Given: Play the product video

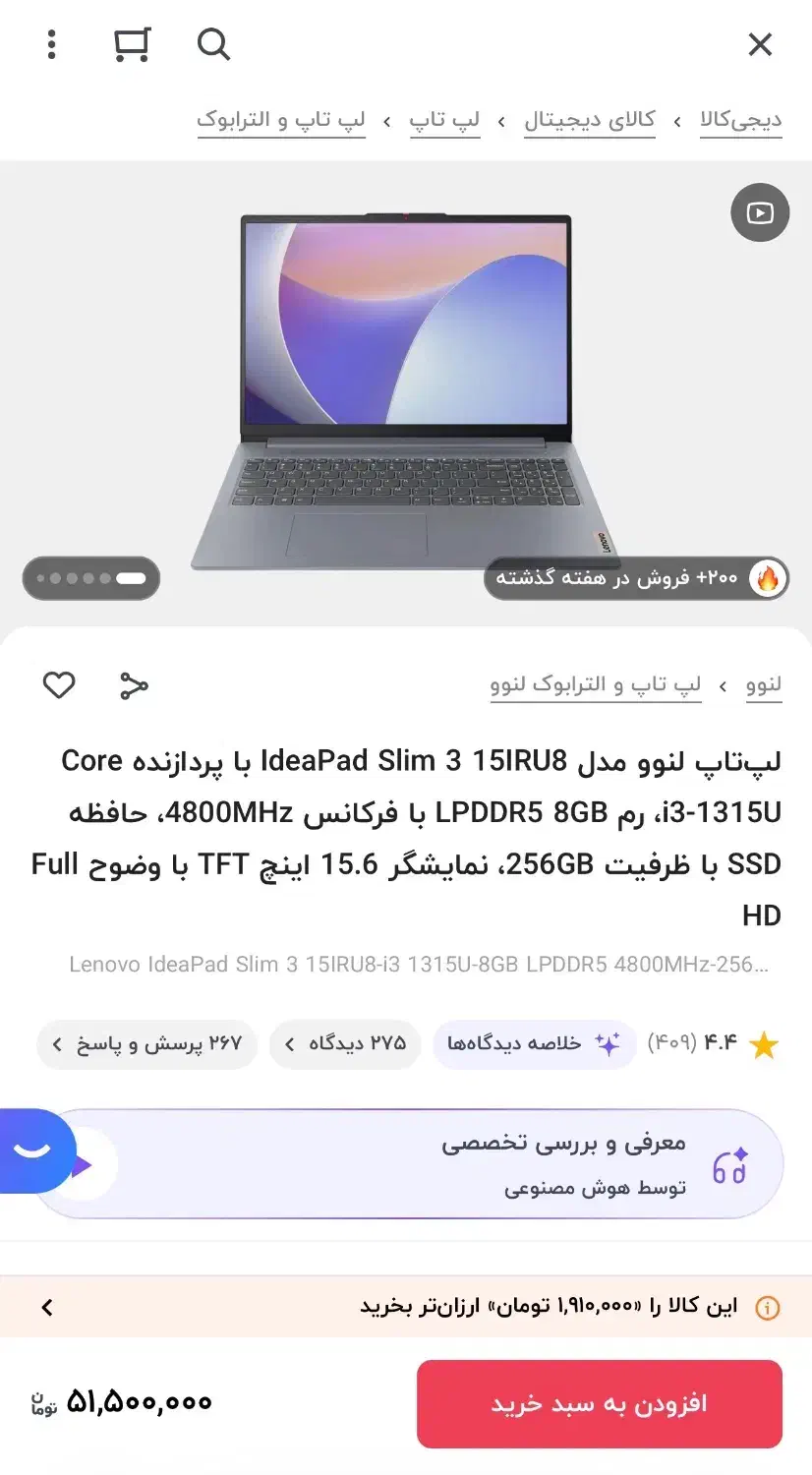Looking at the screenshot, I should [759, 212].
